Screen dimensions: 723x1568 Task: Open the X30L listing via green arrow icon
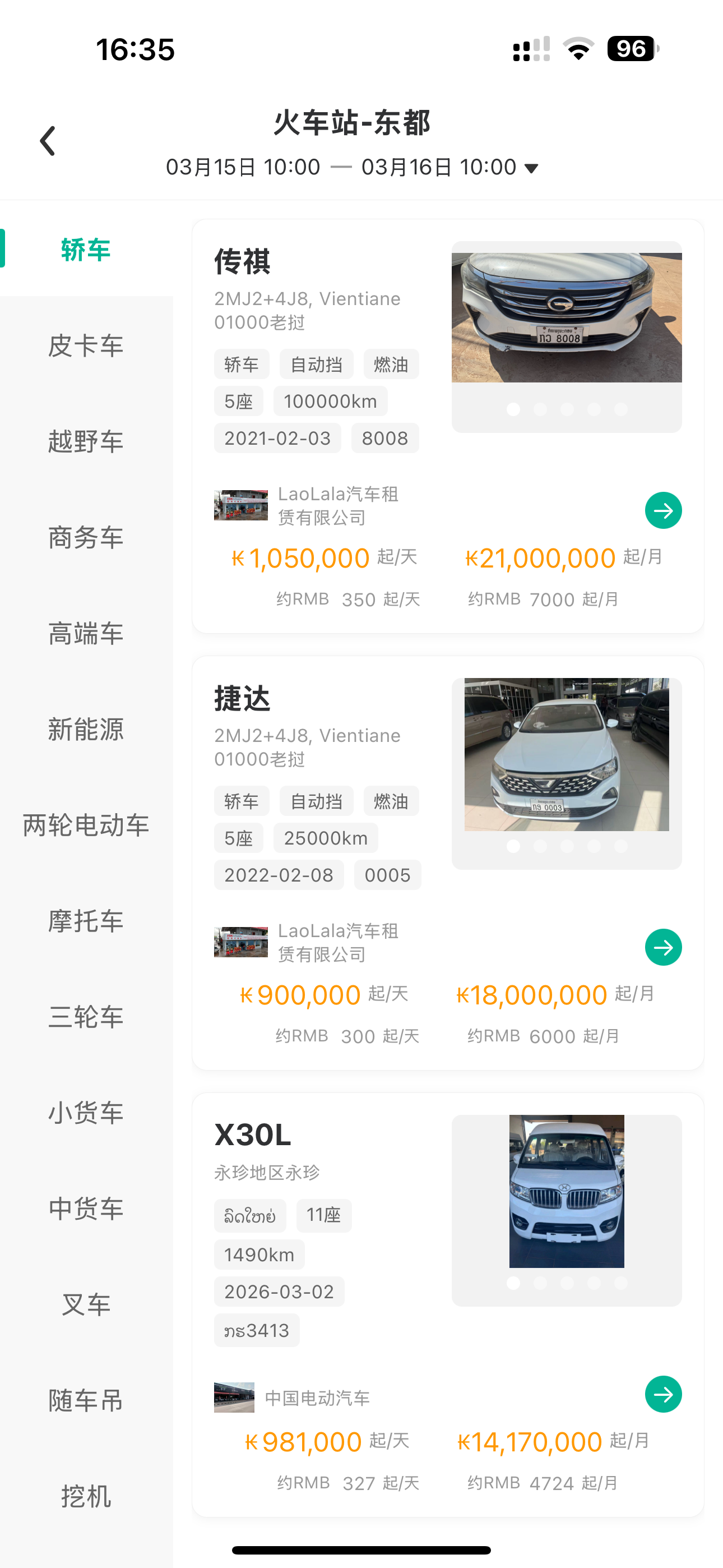coord(662,1394)
